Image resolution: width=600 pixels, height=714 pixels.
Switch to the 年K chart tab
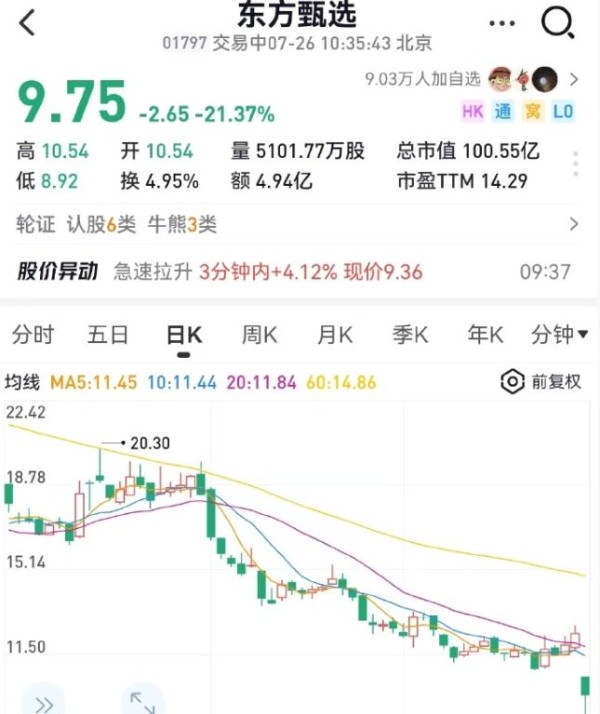tap(485, 335)
